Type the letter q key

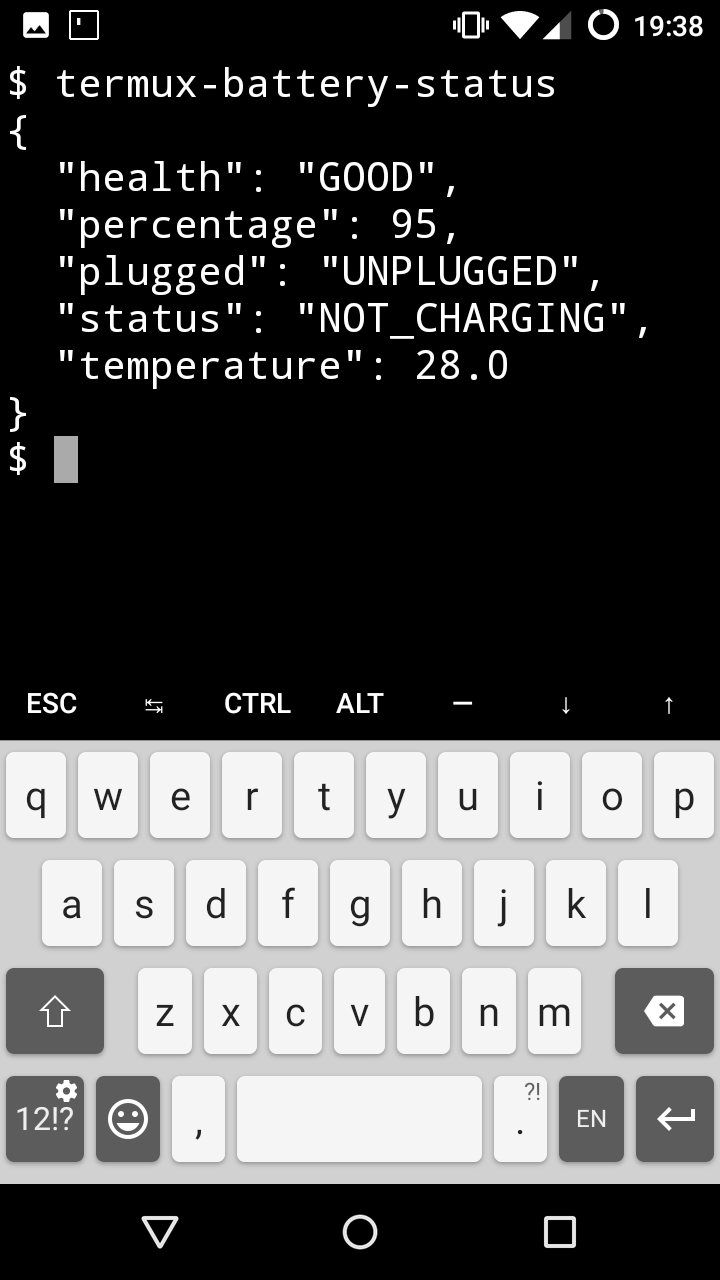tap(36, 795)
